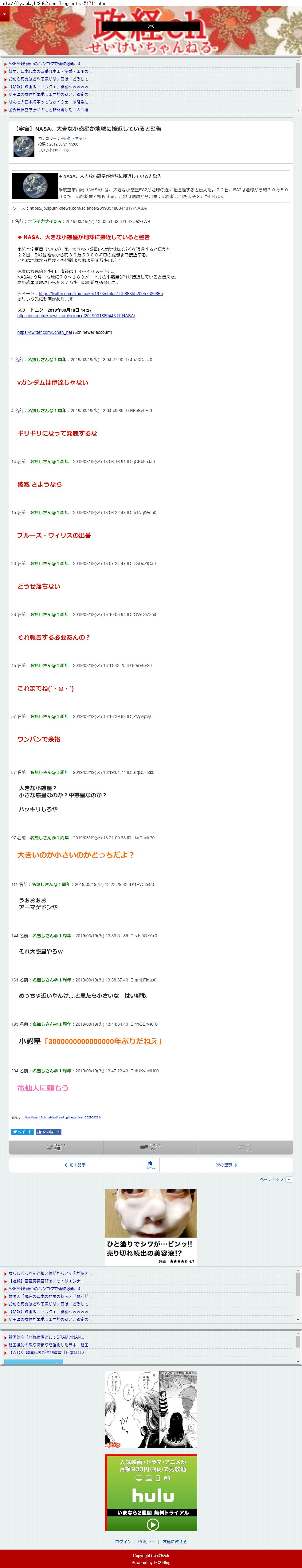
Task: Like the article with the いいね! button
Action: 49,1132
